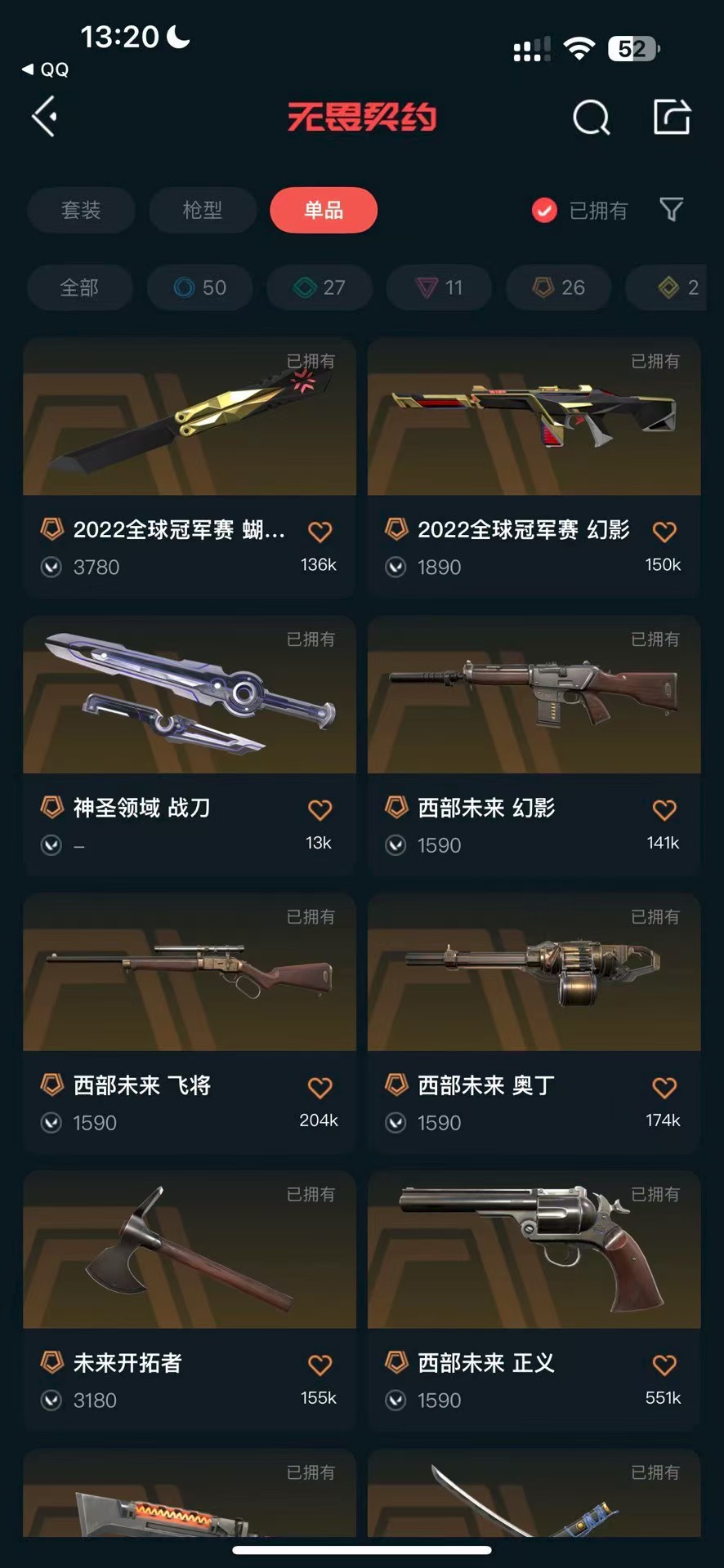Go back using the top-left arrow

pyautogui.click(x=45, y=117)
